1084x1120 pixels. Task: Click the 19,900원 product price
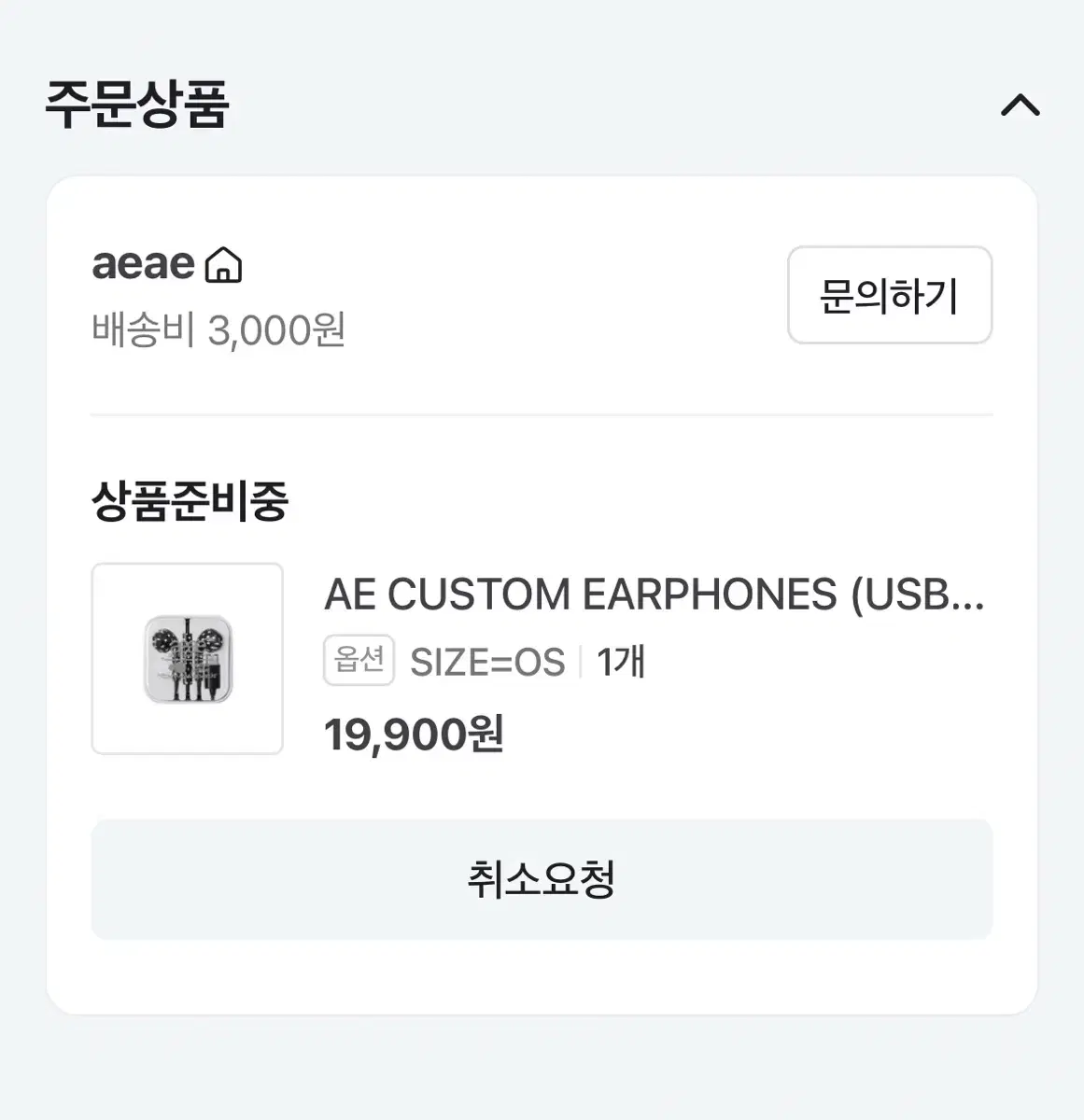(415, 735)
